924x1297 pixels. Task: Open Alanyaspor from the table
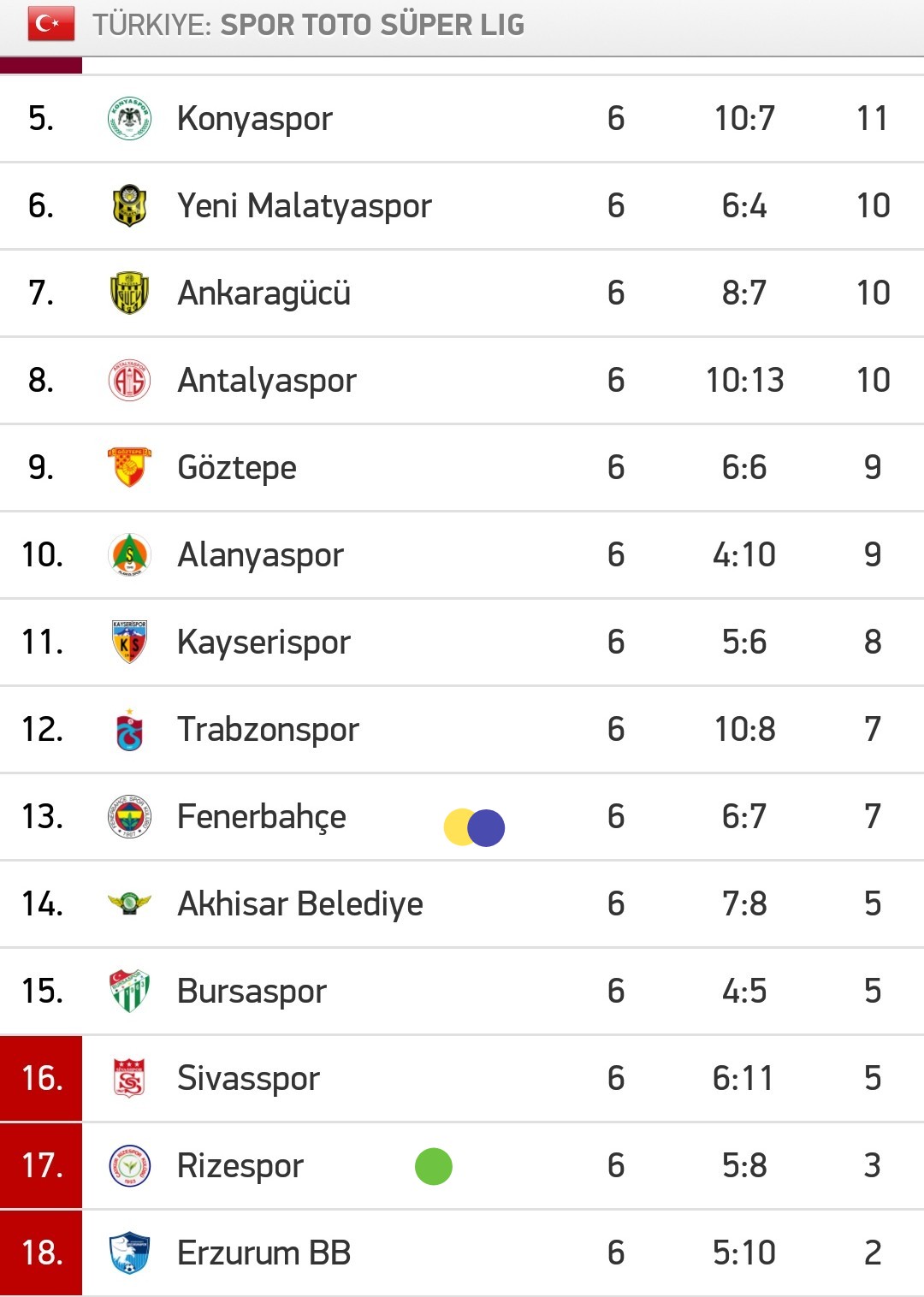pyautogui.click(x=462, y=555)
